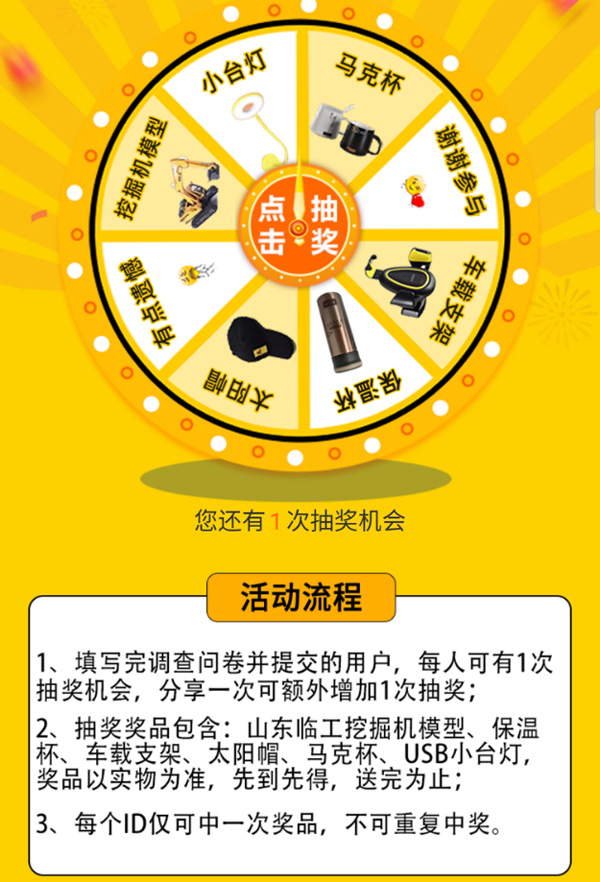The height and width of the screenshot is (882, 600).
Task: Tap the 点击抽奖 button on the wheel
Action: (x=298, y=224)
